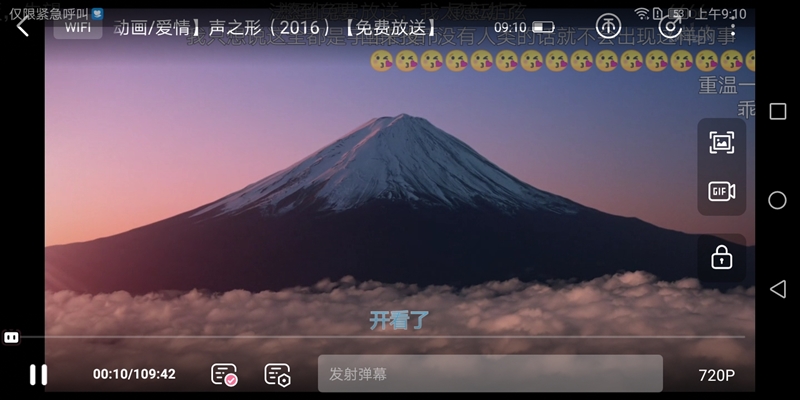The width and height of the screenshot is (800, 400).
Task: Tap the 发射弹幕 input field
Action: point(490,374)
